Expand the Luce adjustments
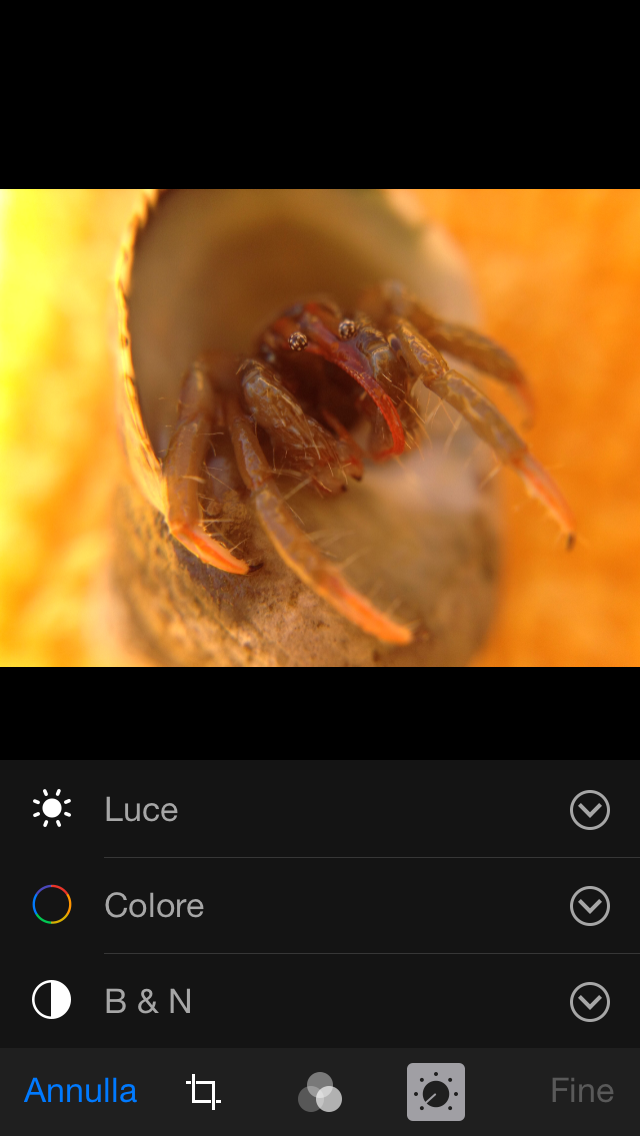Image resolution: width=640 pixels, height=1136 pixels. coord(589,810)
